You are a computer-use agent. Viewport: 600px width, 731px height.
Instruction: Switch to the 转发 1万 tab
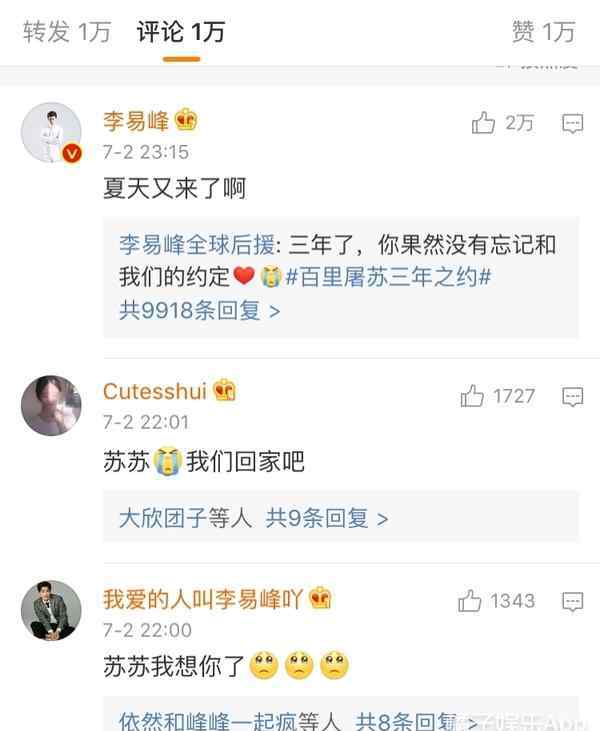click(x=66, y=32)
